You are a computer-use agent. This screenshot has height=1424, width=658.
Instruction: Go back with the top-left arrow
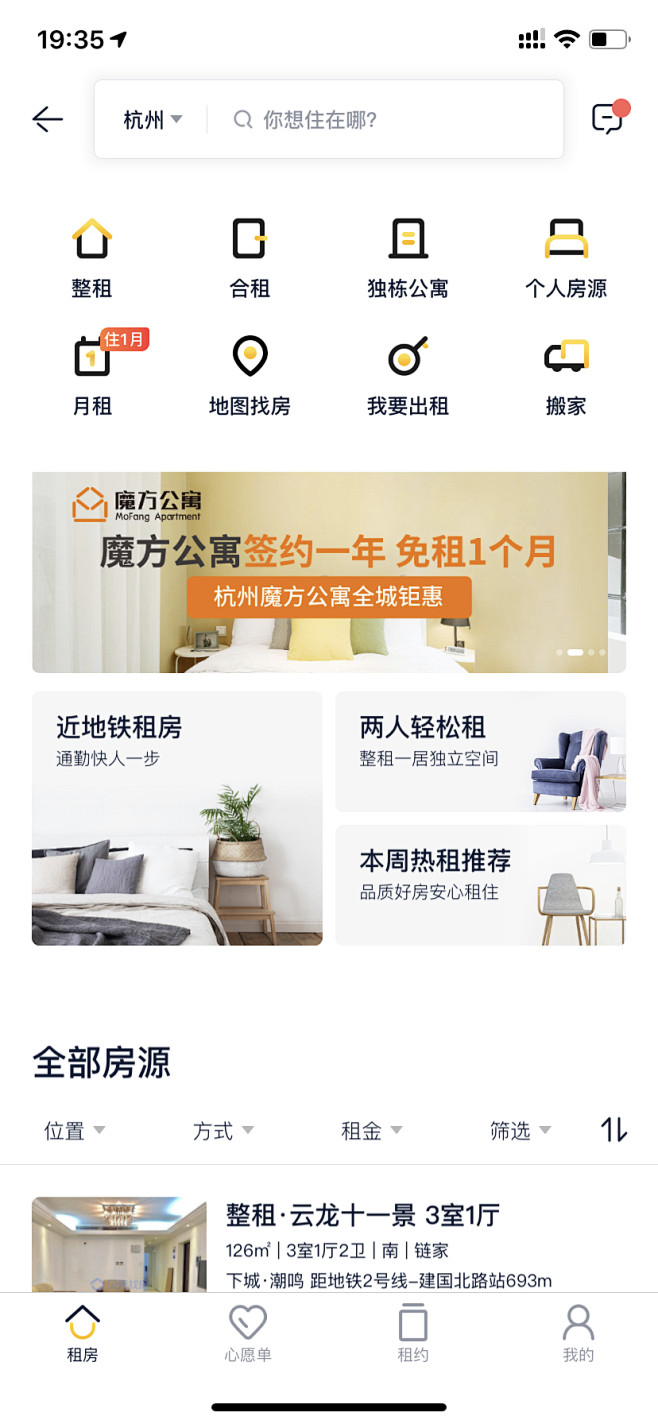(x=47, y=120)
